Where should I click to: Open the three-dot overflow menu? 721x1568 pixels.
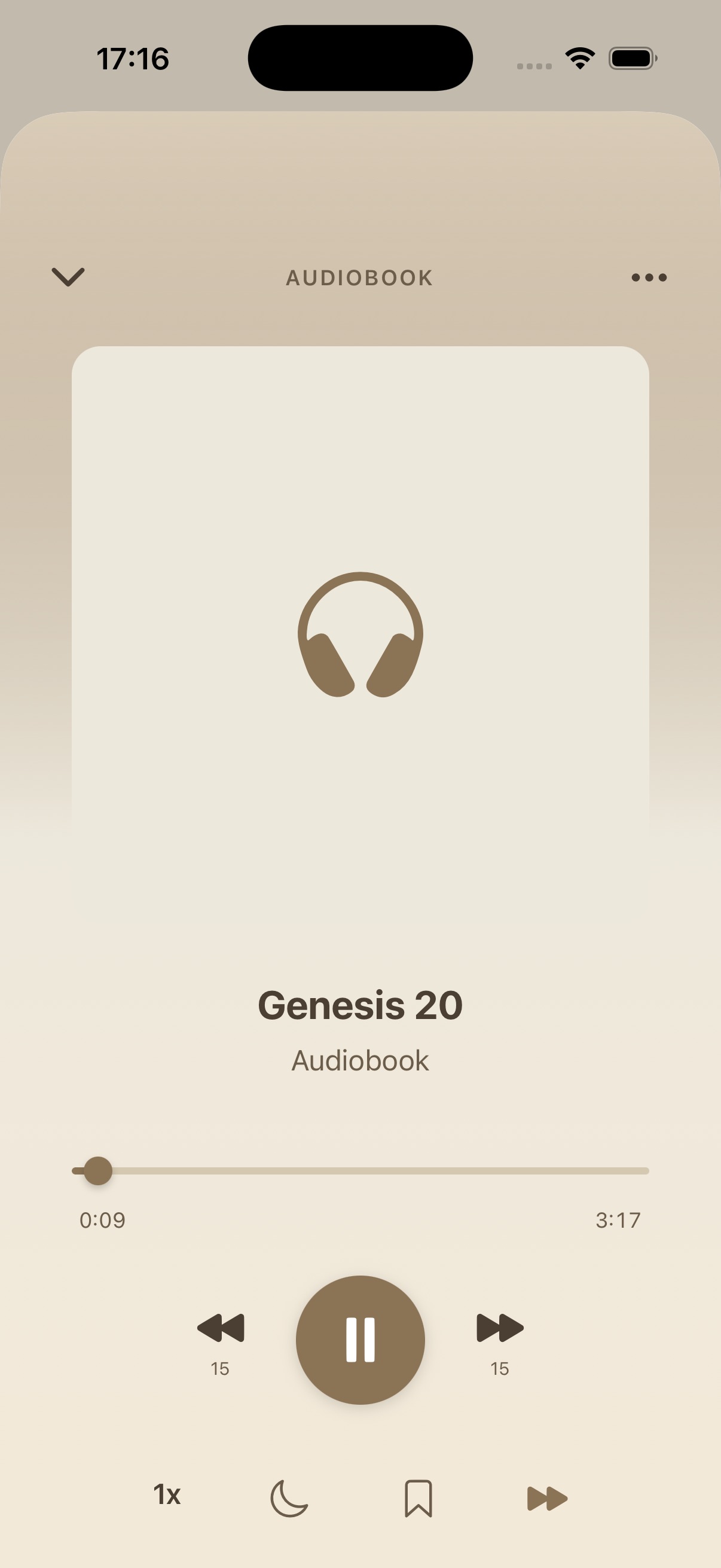coord(649,277)
